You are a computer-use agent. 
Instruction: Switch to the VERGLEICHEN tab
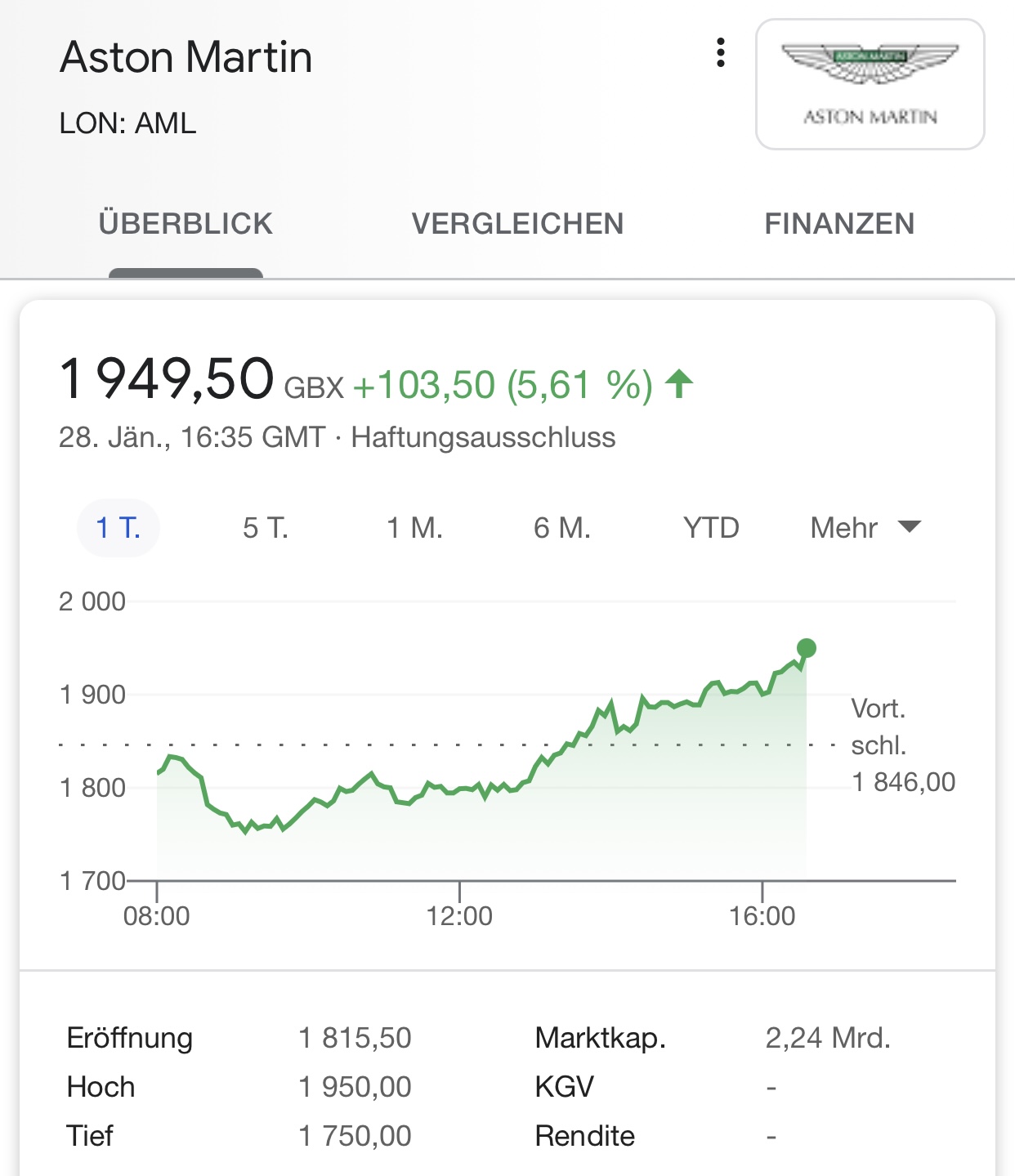click(517, 224)
